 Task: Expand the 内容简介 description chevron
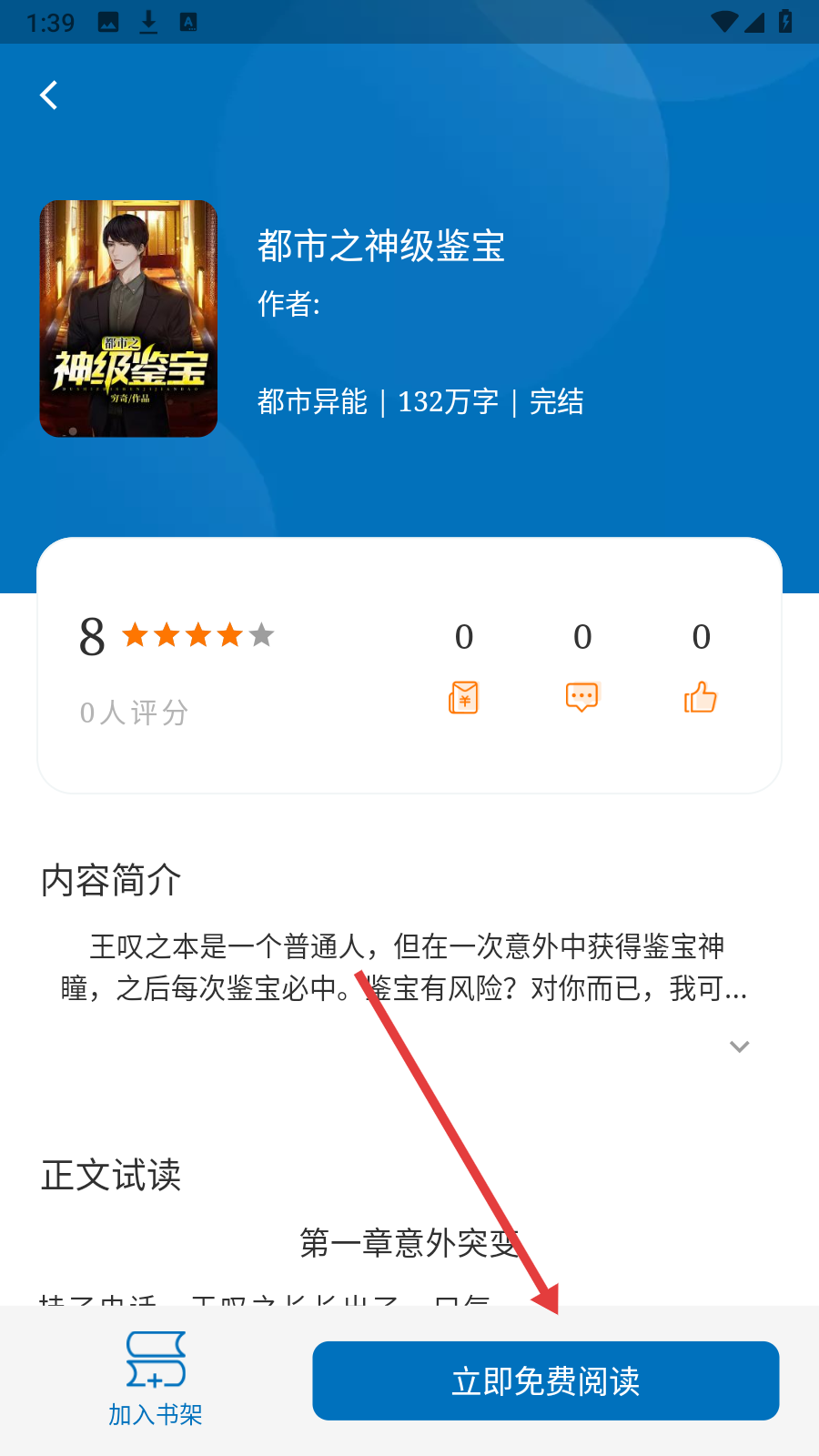coord(739,1046)
